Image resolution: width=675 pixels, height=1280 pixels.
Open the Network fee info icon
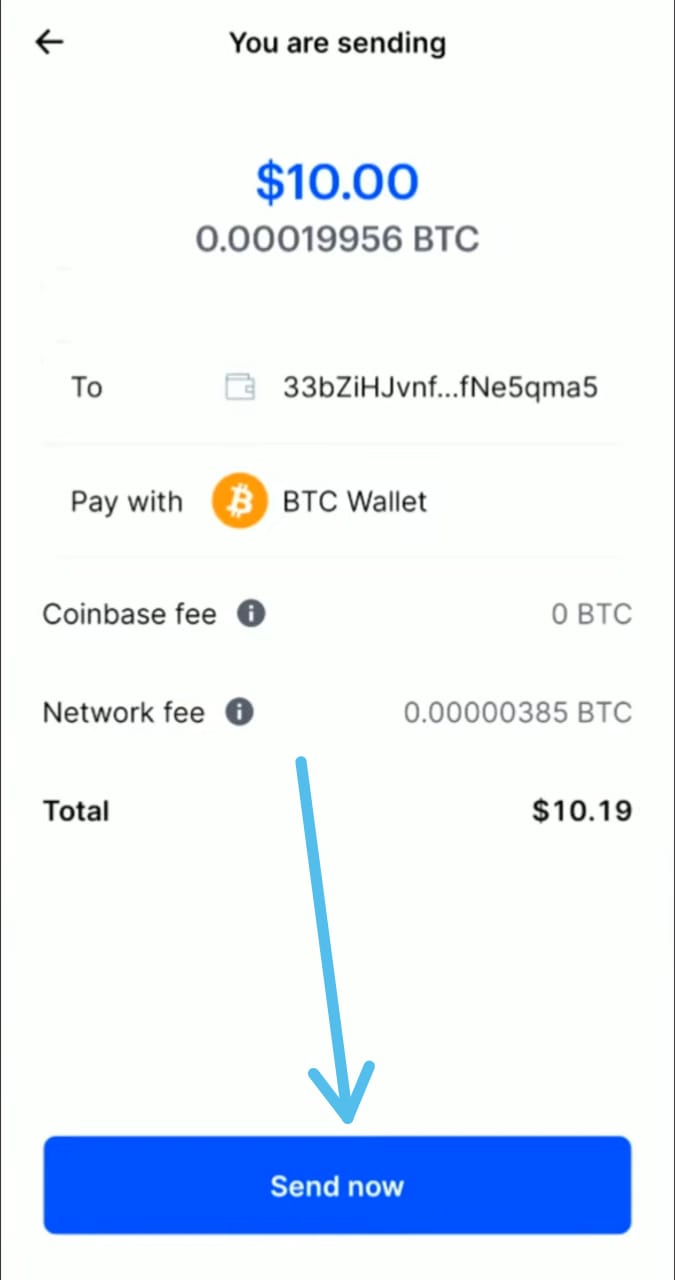pyautogui.click(x=239, y=713)
